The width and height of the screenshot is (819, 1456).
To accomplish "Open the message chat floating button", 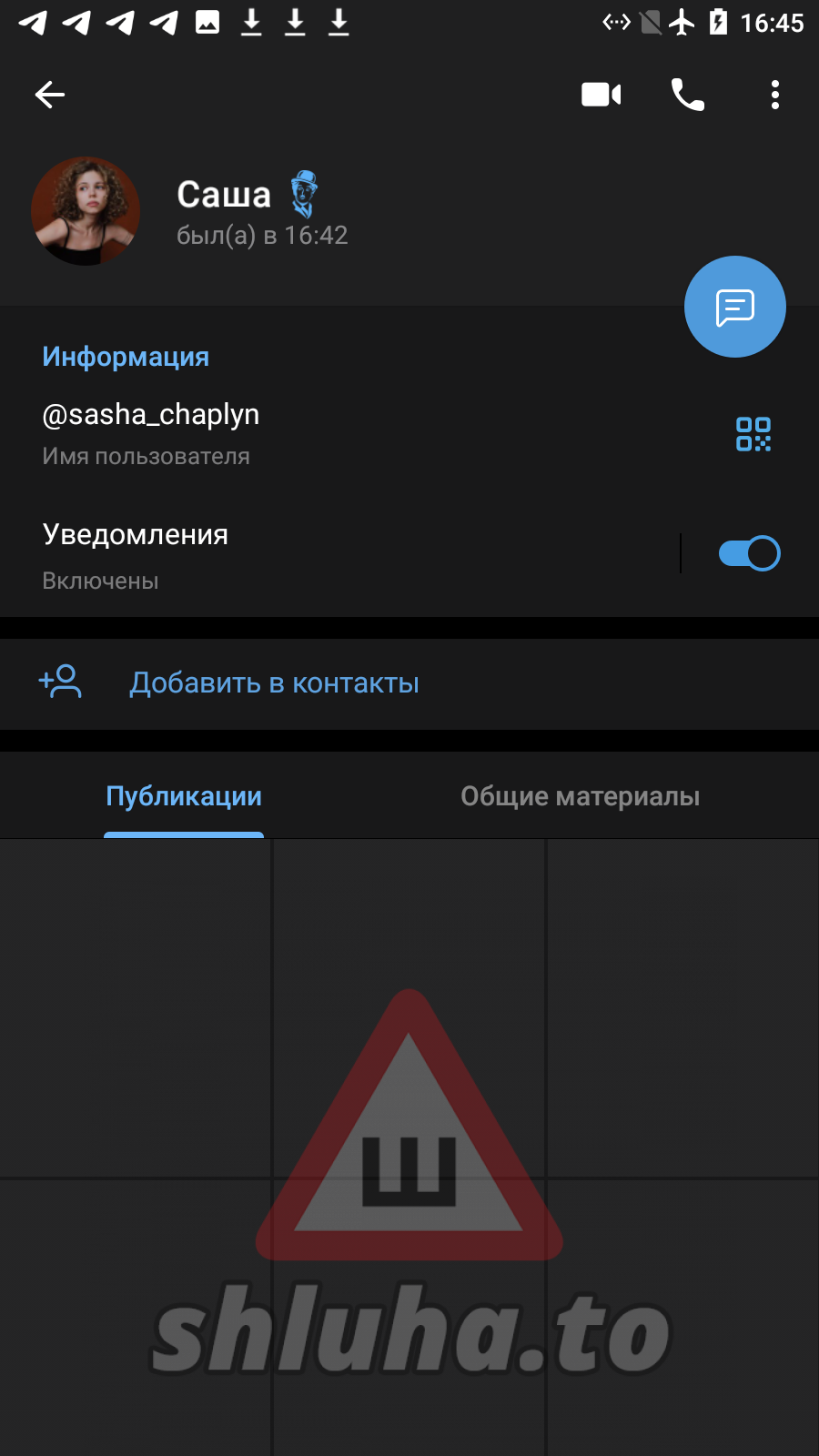I will [734, 308].
